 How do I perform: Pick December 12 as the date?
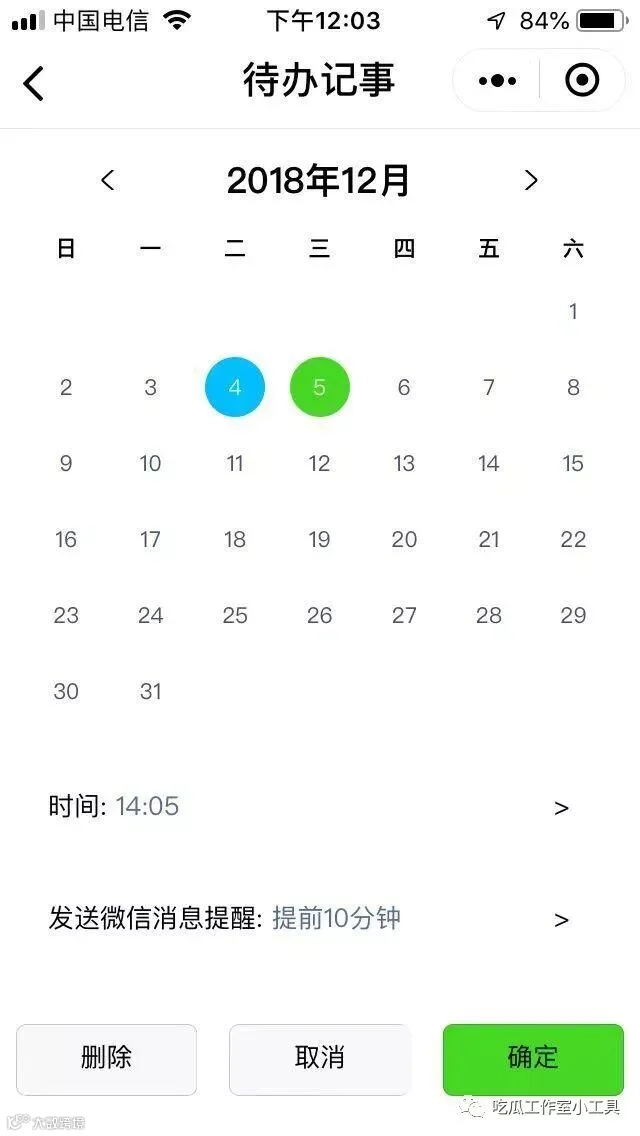pos(320,464)
